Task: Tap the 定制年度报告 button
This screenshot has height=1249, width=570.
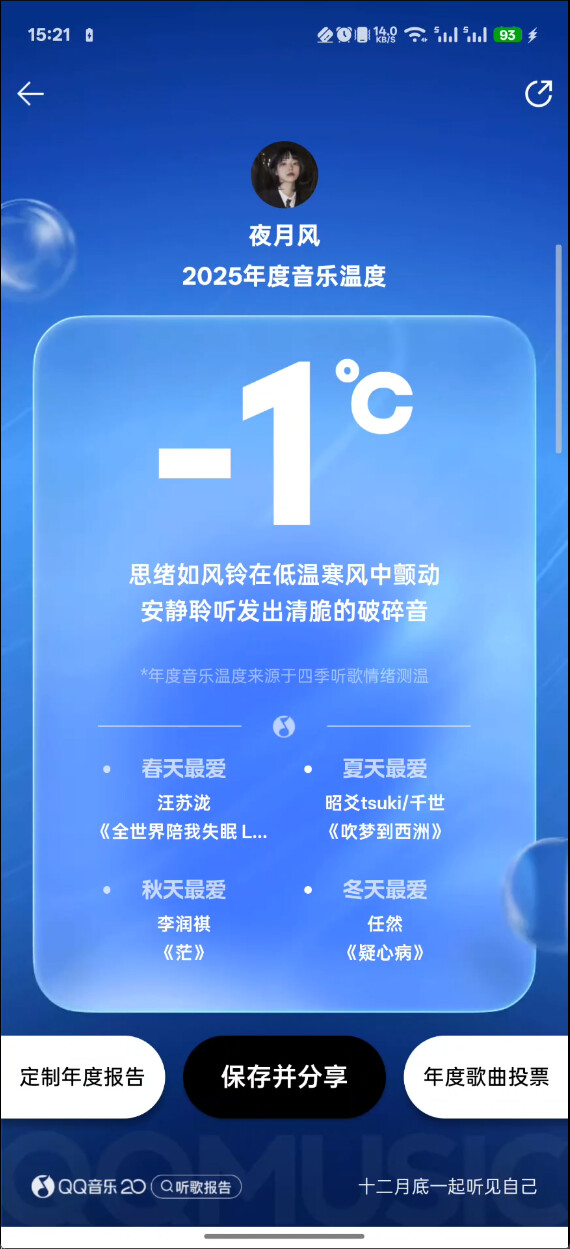Action: (82, 1077)
